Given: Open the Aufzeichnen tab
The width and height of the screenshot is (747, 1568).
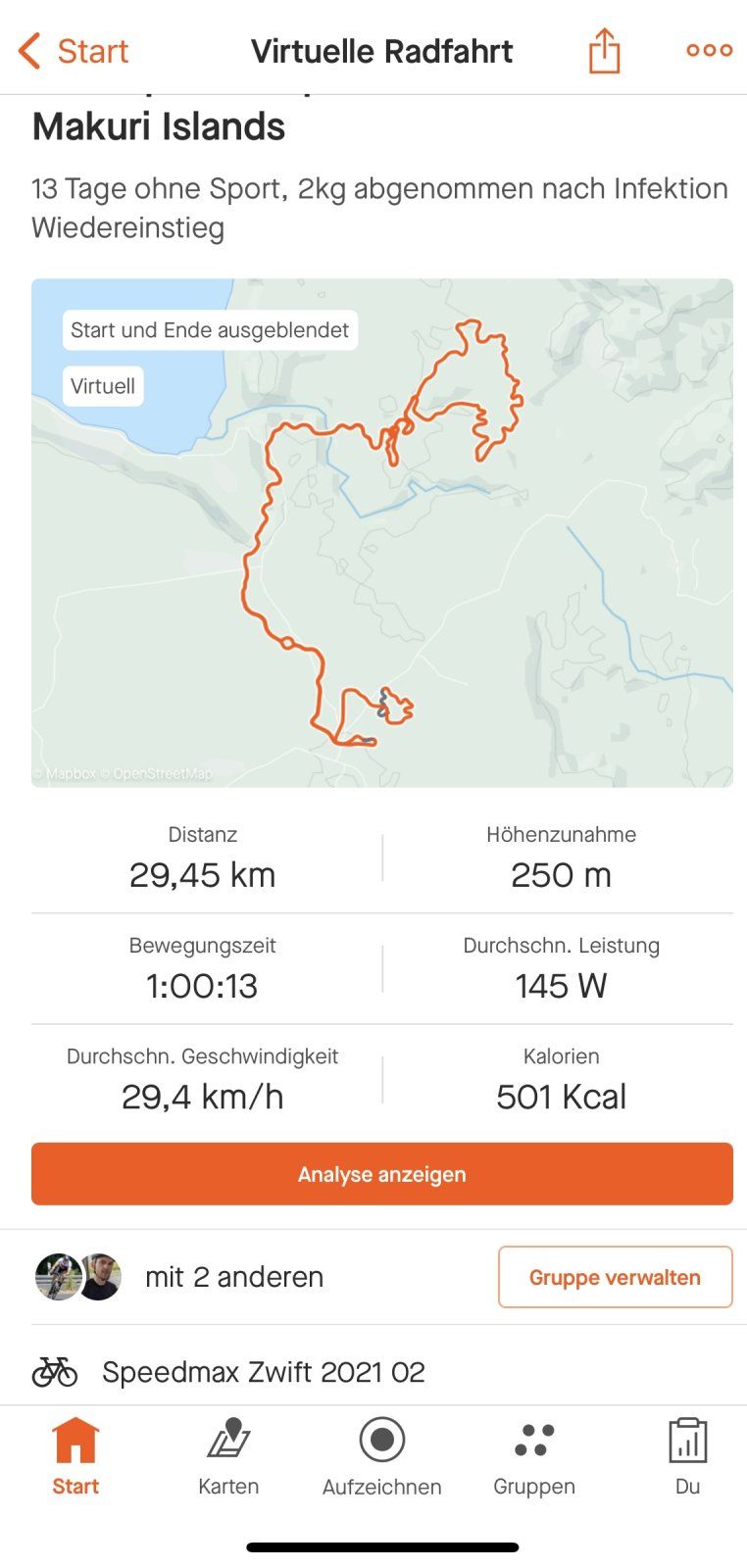Looking at the screenshot, I should click(382, 1457).
